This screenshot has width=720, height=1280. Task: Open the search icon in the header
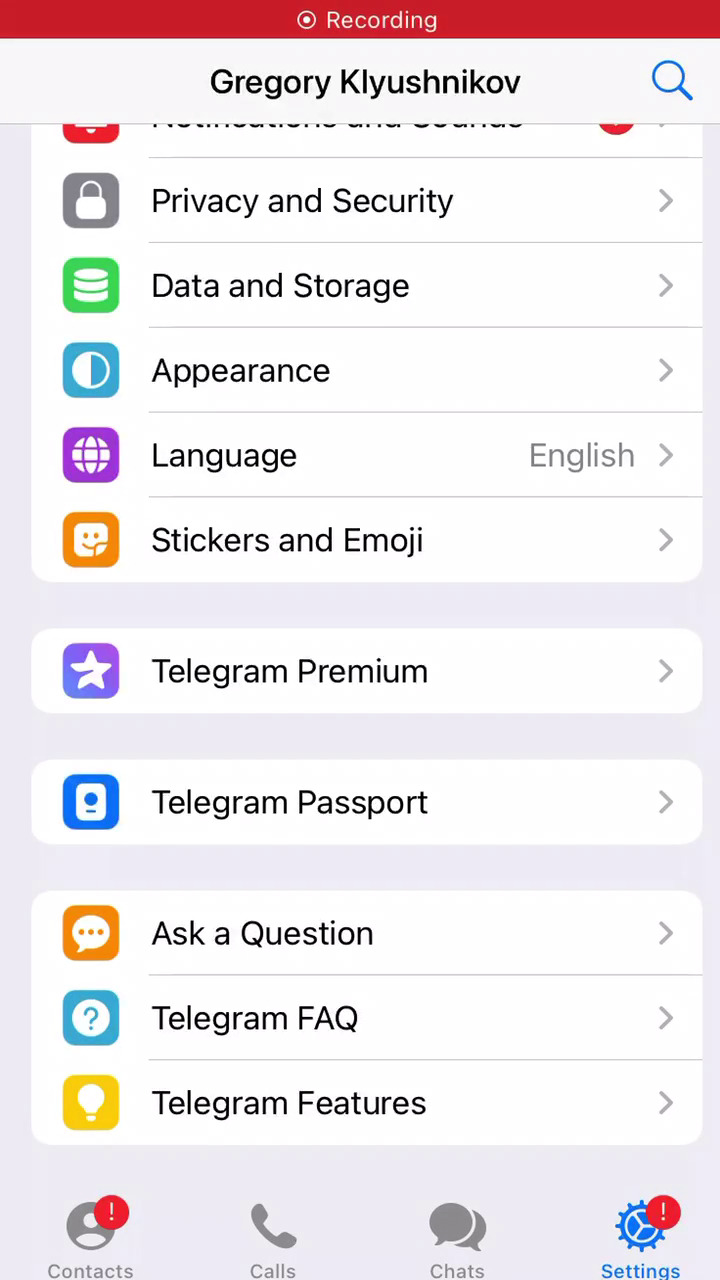tap(671, 80)
